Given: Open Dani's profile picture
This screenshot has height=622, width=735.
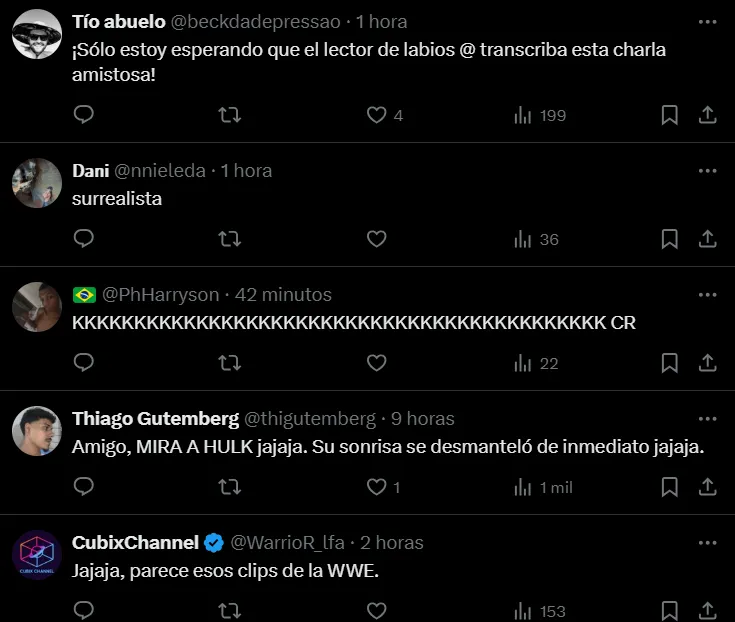Looking at the screenshot, I should click(37, 183).
